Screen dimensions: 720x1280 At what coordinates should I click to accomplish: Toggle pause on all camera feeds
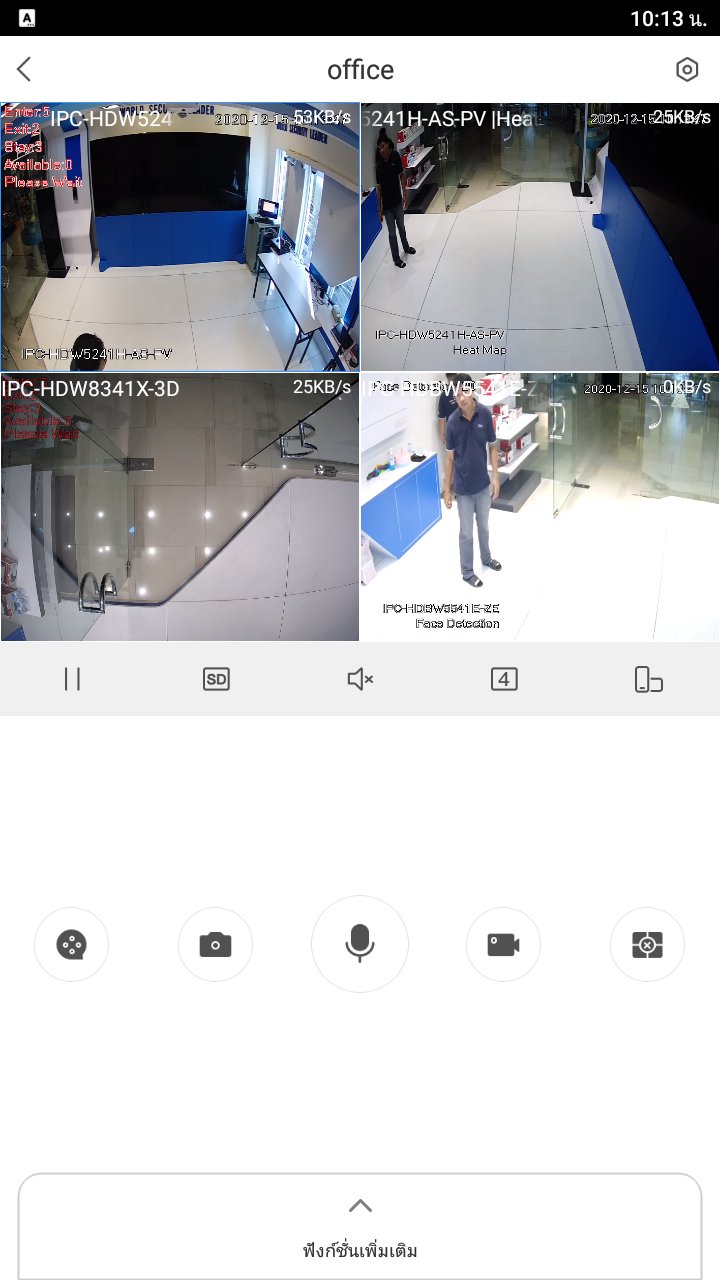[72, 679]
